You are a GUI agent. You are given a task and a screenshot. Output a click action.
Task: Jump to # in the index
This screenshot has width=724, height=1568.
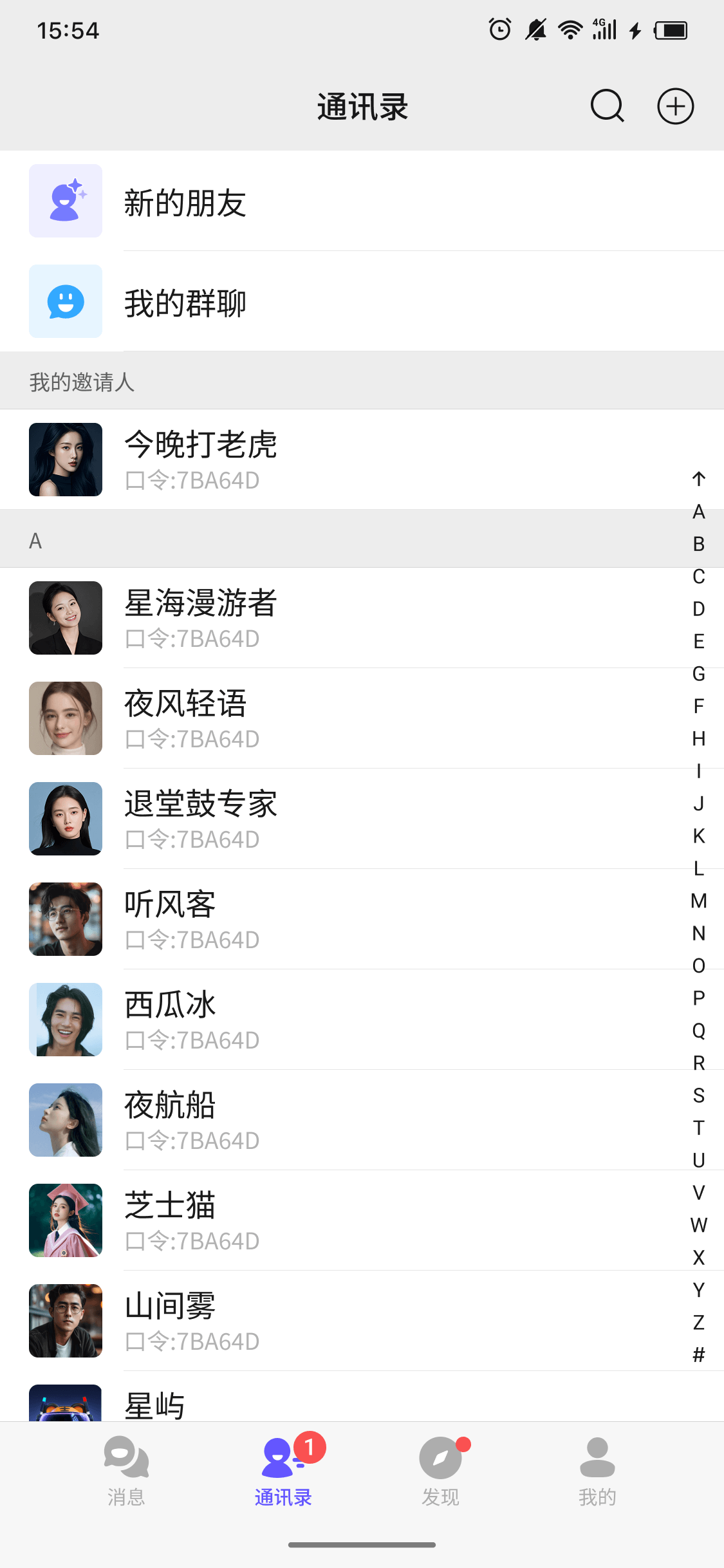(x=699, y=1355)
